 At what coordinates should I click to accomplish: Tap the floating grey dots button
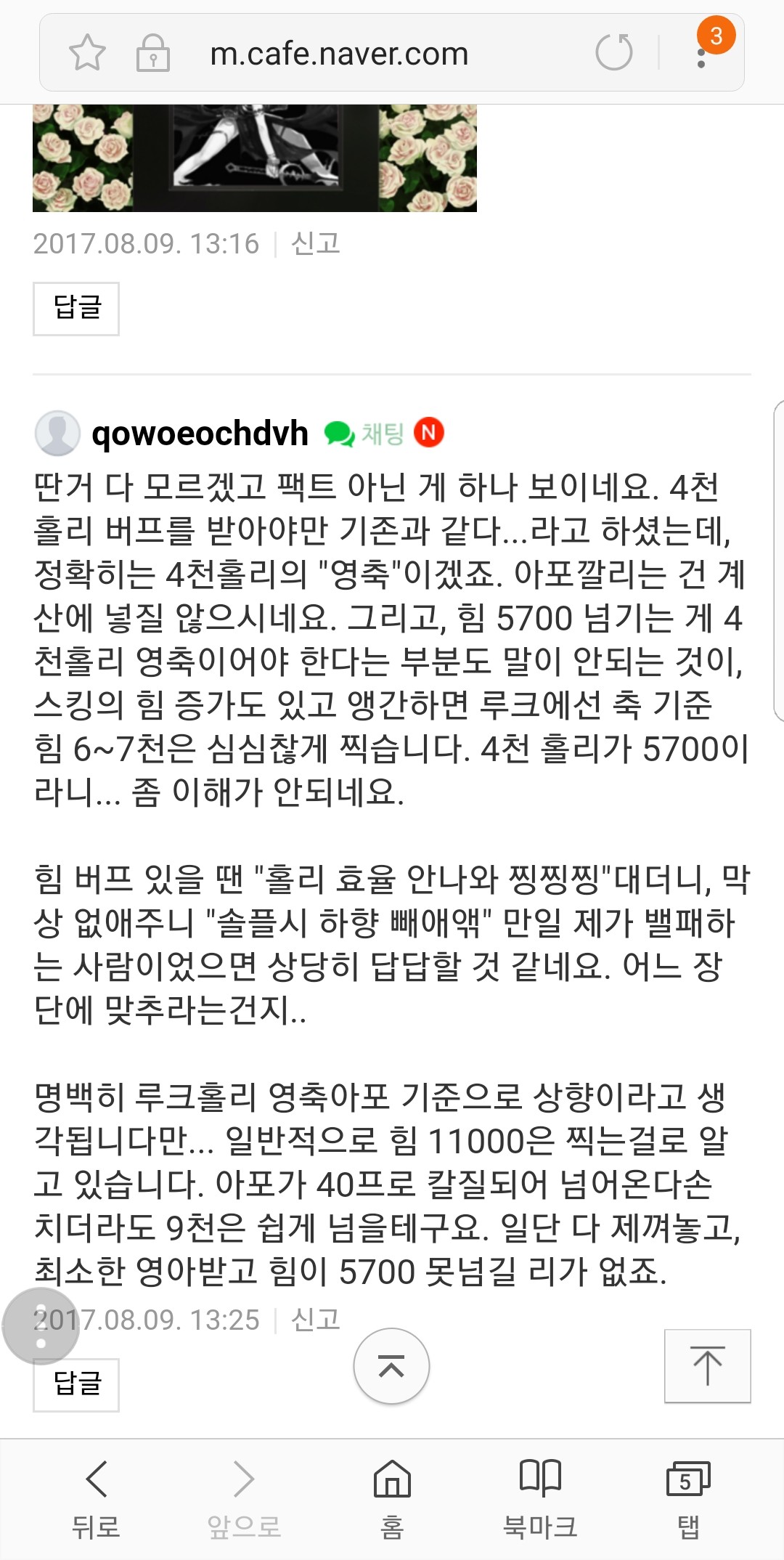(41, 1326)
